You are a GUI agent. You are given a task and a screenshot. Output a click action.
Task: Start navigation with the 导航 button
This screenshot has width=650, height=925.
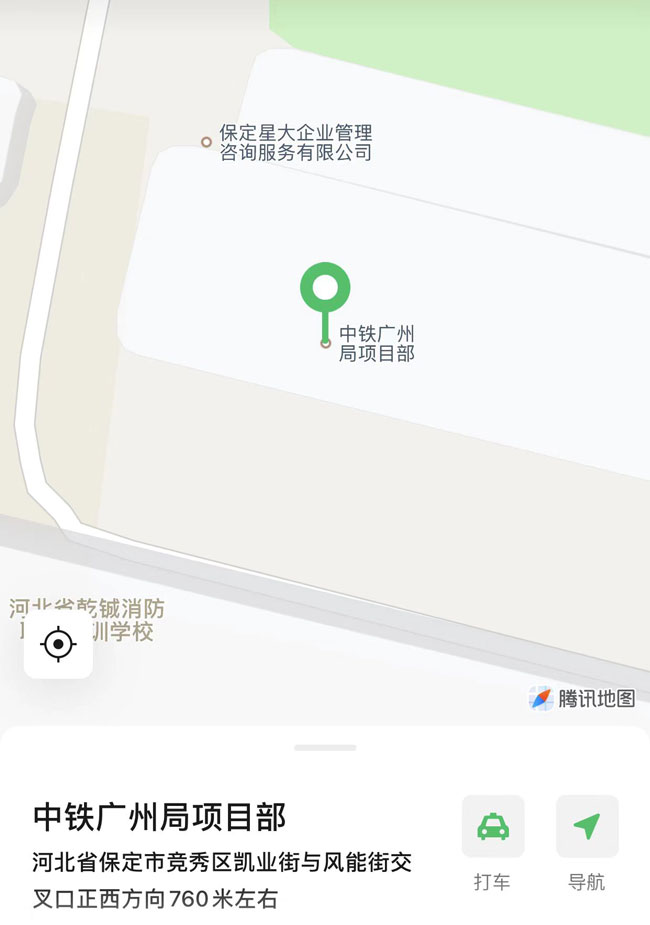coord(587,826)
